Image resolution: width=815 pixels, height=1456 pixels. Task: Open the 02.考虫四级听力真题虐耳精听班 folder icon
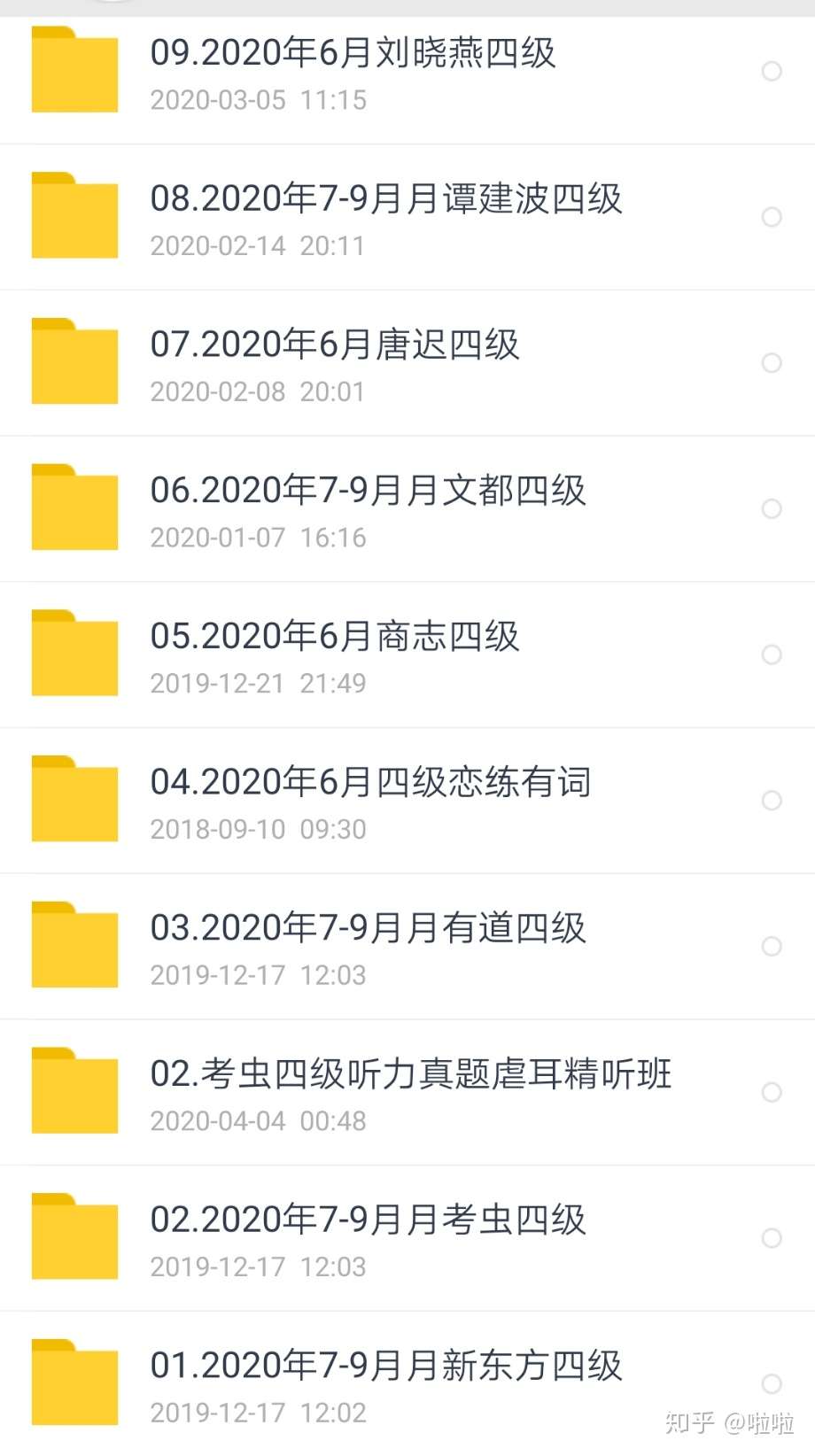(74, 1092)
